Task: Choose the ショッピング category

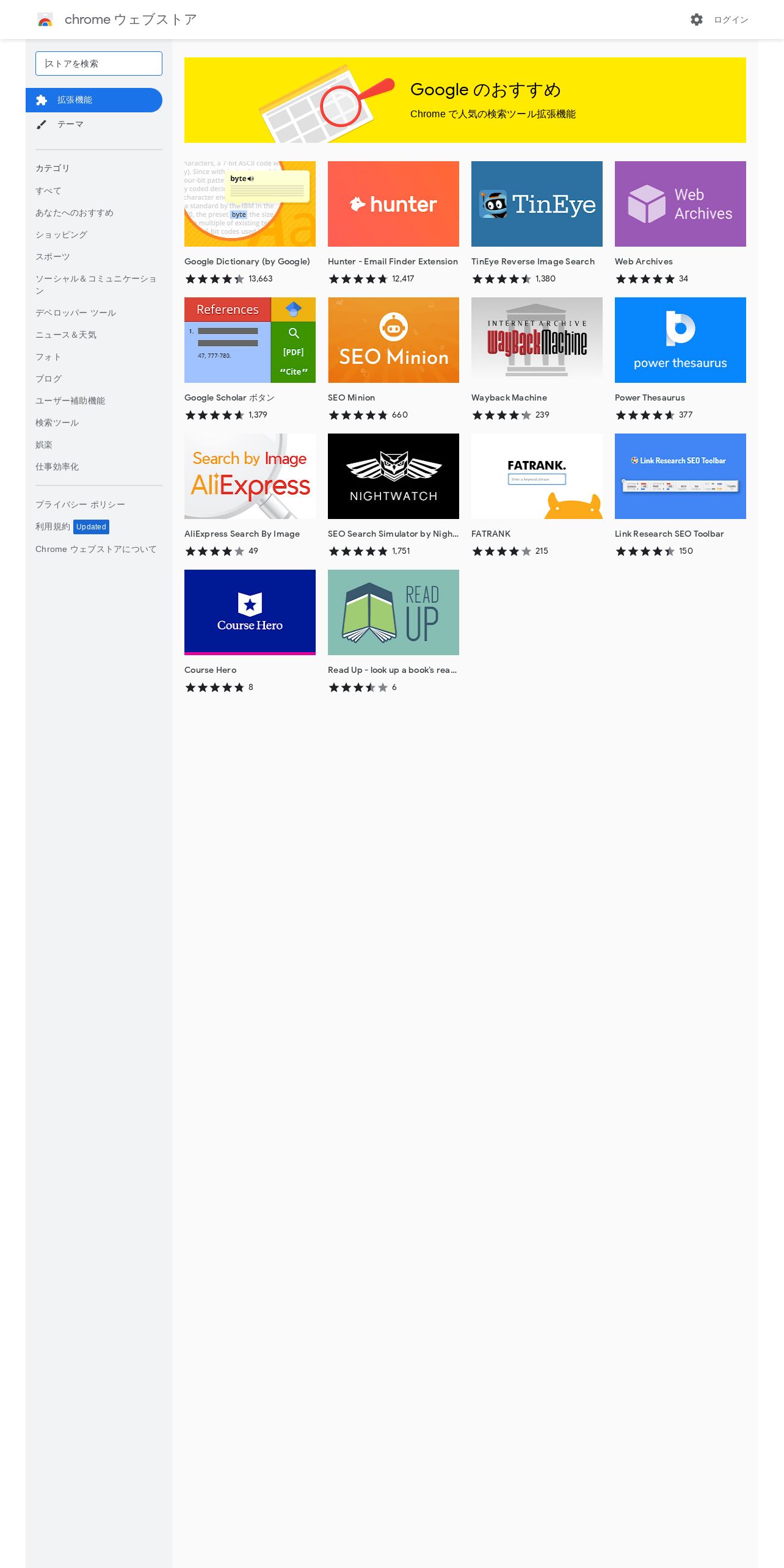Action: point(61,234)
